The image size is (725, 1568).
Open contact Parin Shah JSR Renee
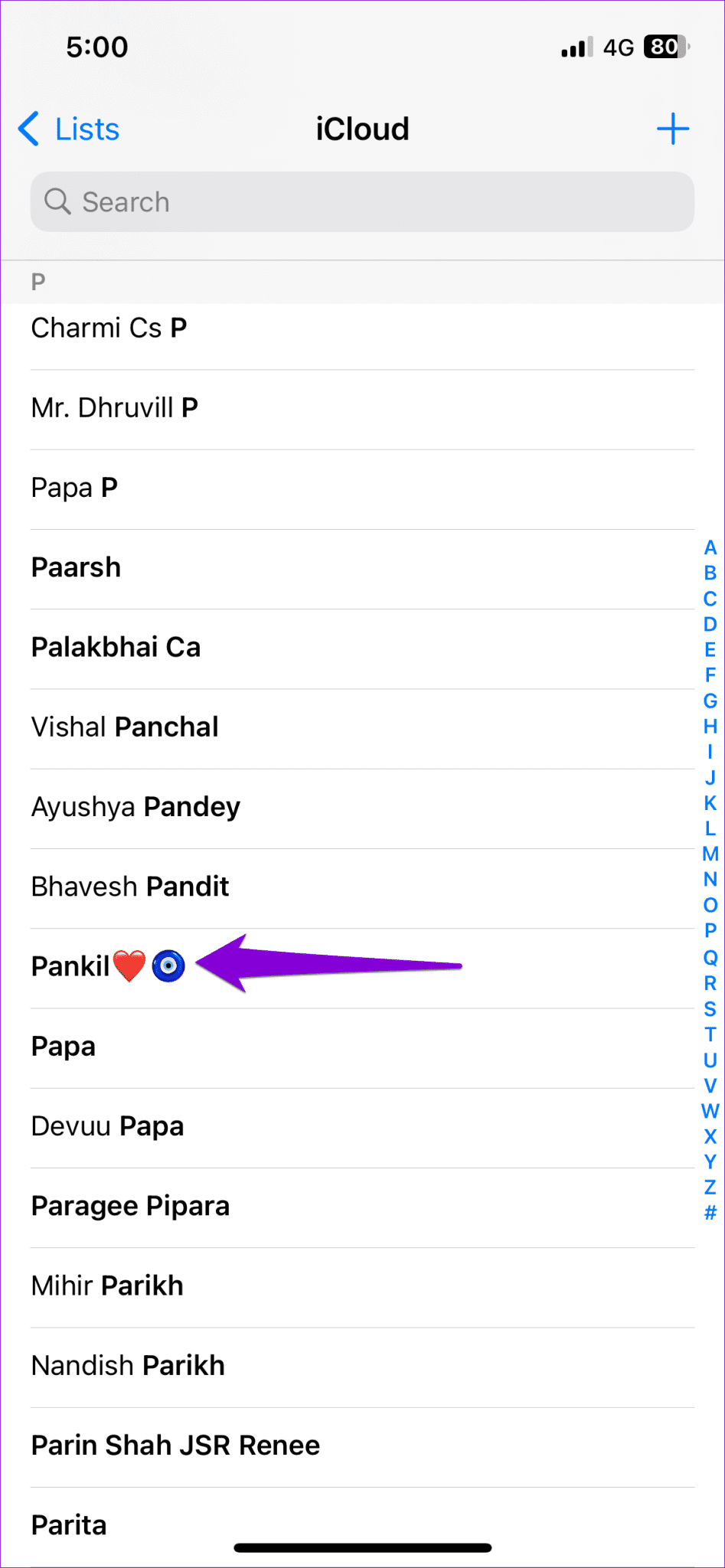click(175, 1445)
